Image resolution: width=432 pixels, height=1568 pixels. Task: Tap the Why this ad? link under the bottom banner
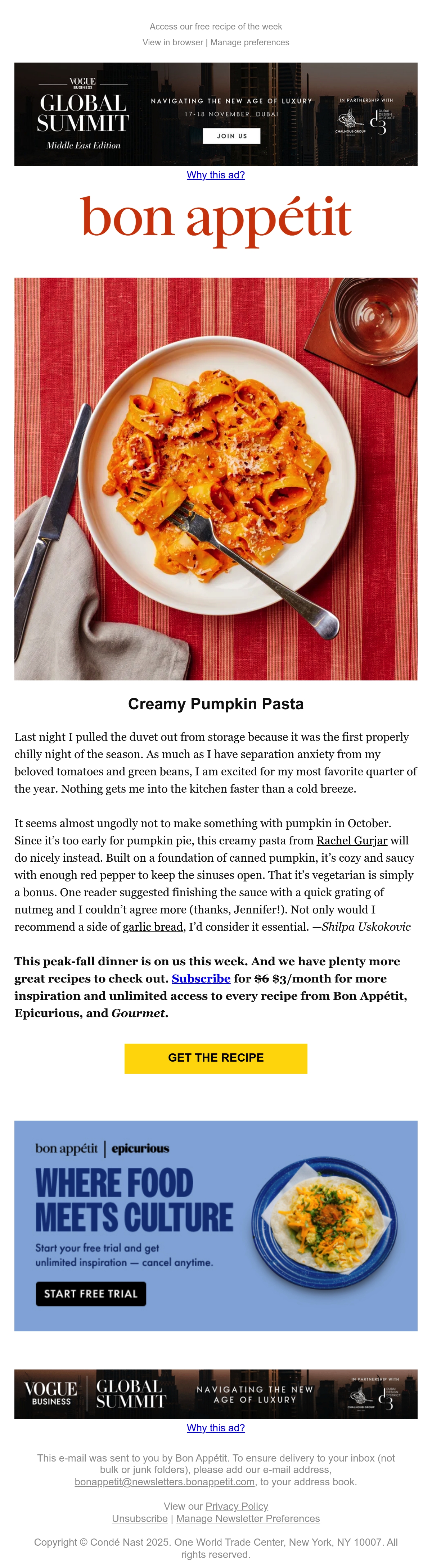[x=216, y=1427]
